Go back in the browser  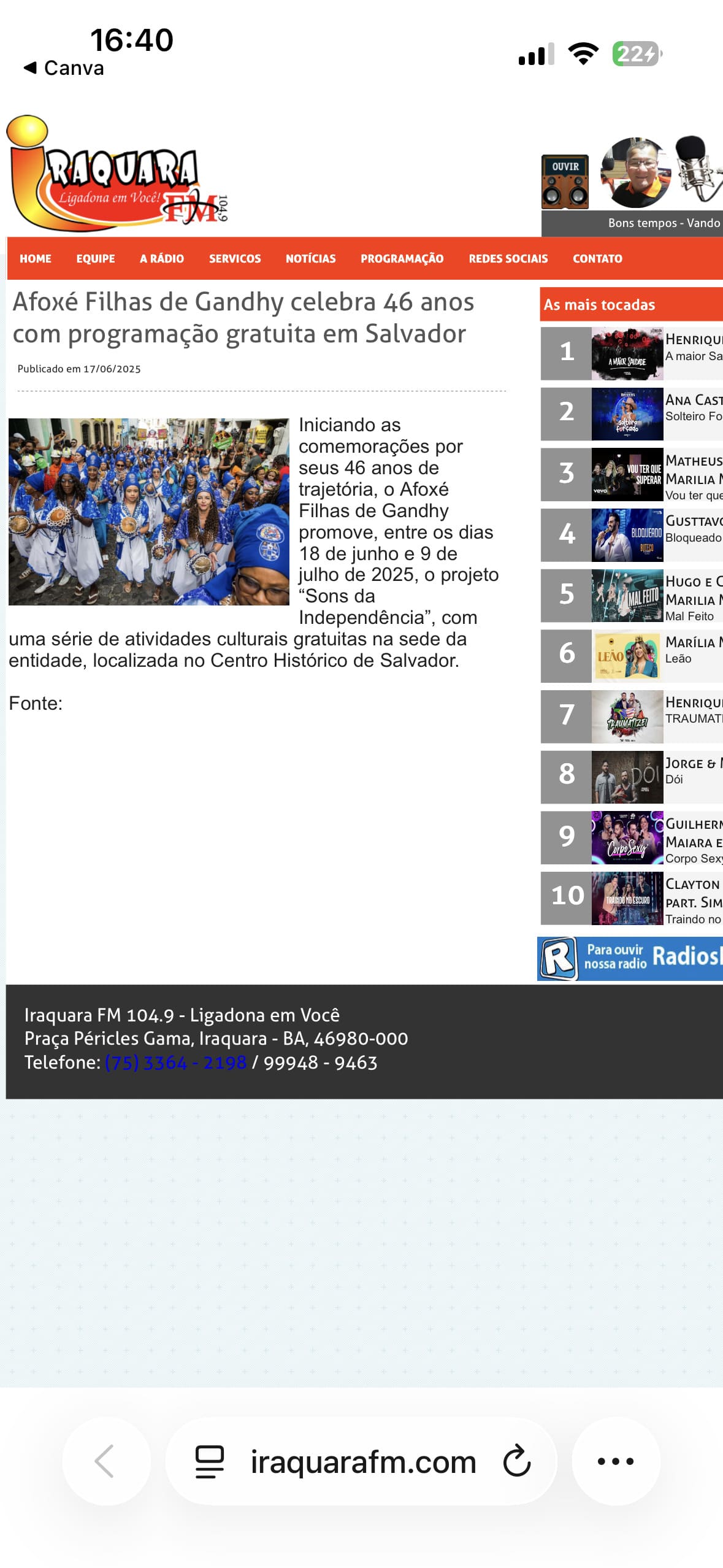coord(105,1461)
